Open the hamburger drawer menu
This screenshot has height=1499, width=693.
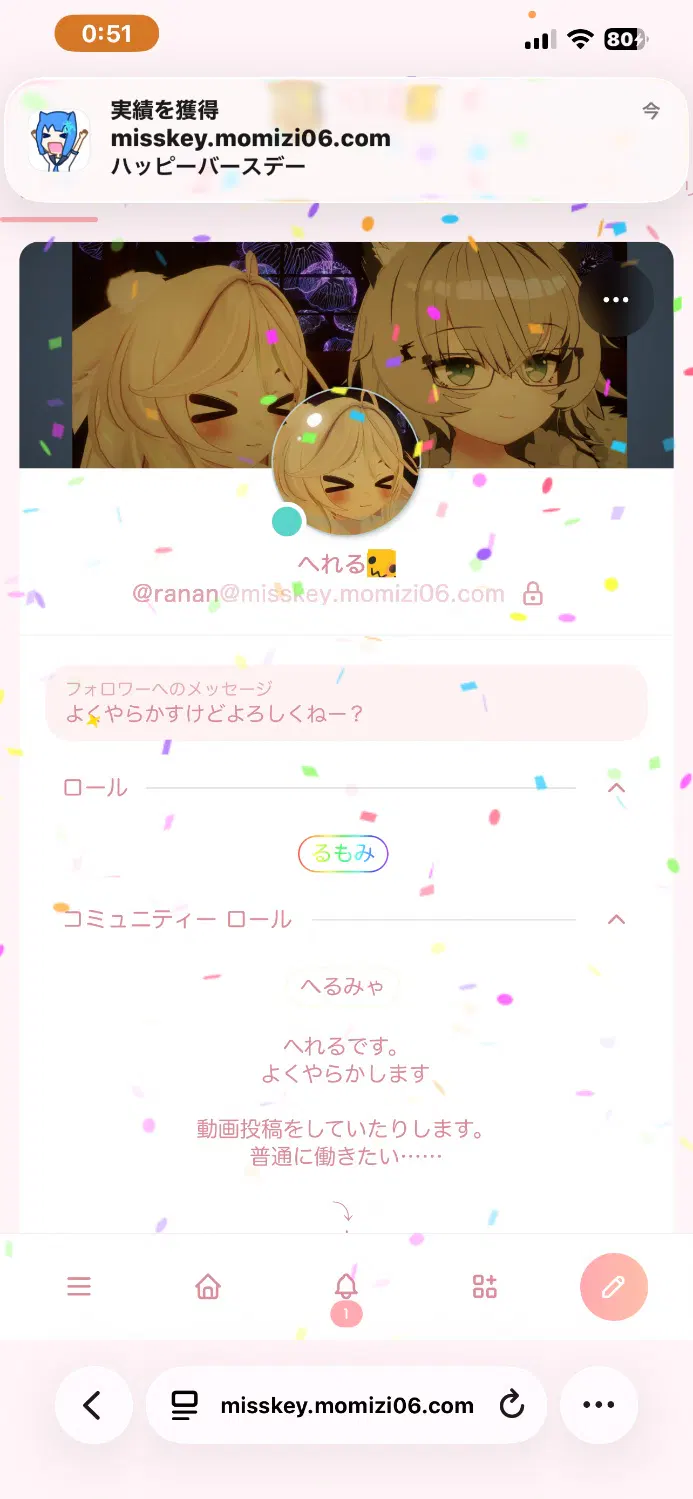(x=79, y=1286)
